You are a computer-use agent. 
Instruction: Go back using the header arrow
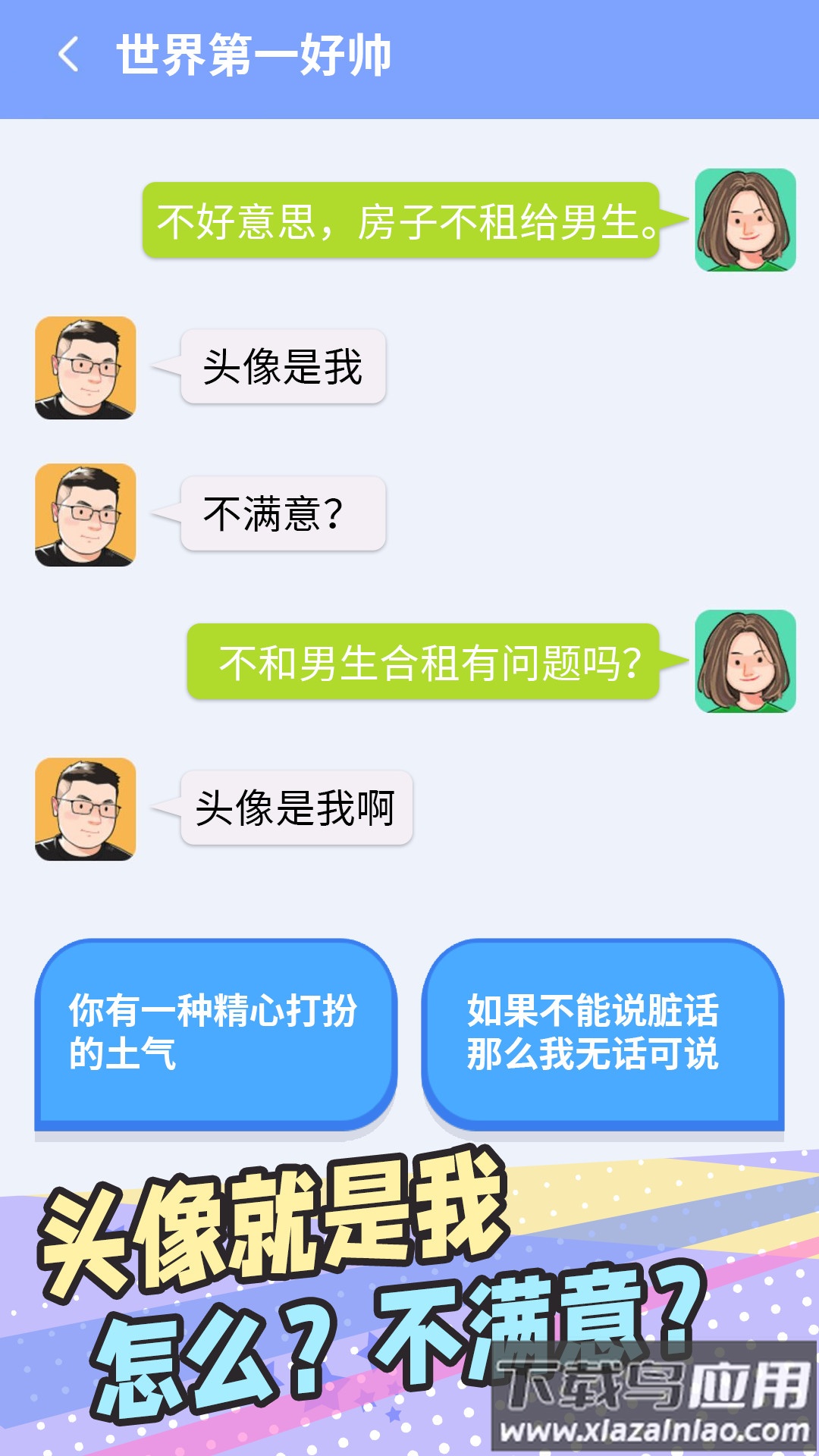pos(69,55)
